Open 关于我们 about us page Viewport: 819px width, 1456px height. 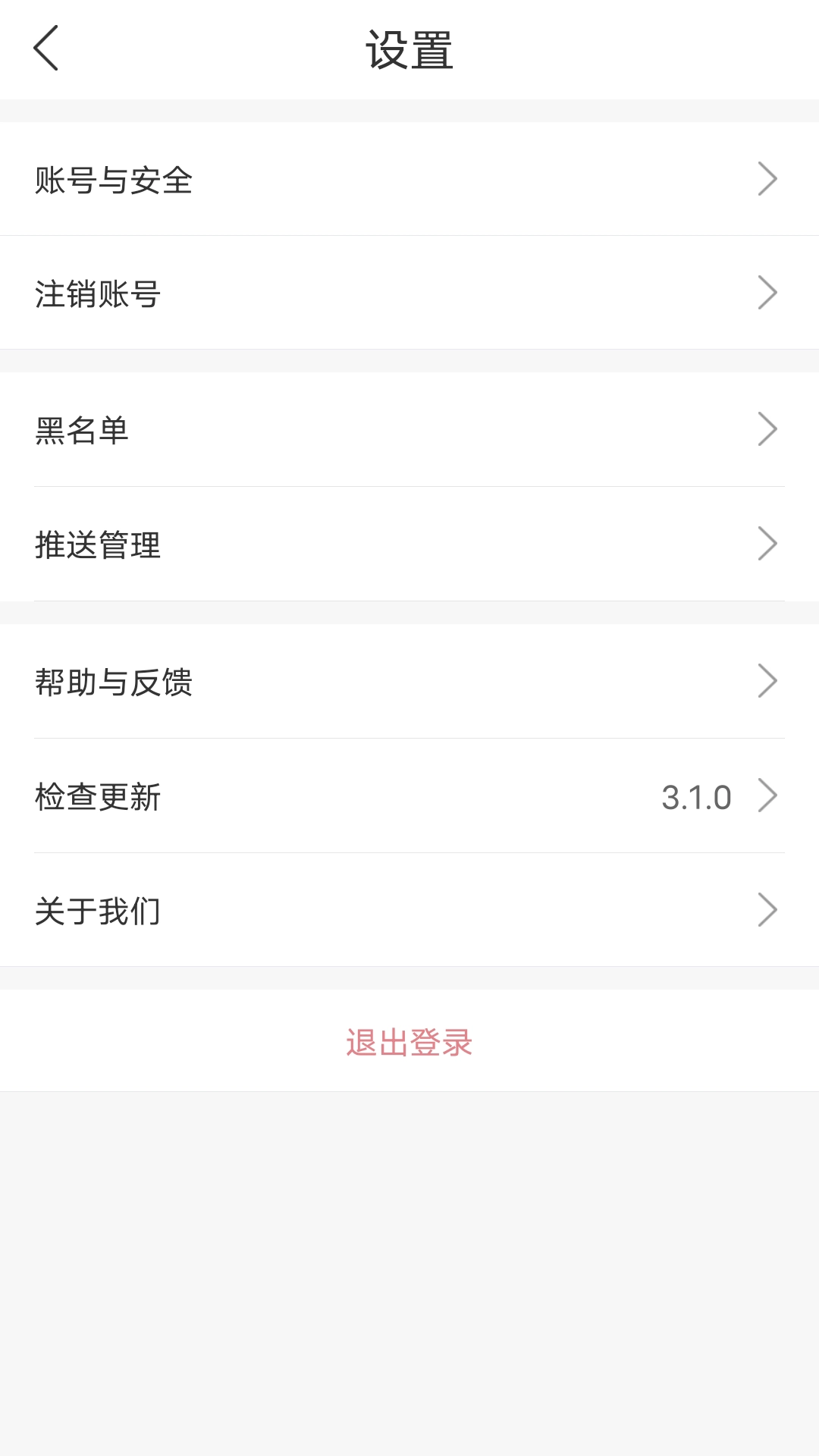(x=409, y=912)
